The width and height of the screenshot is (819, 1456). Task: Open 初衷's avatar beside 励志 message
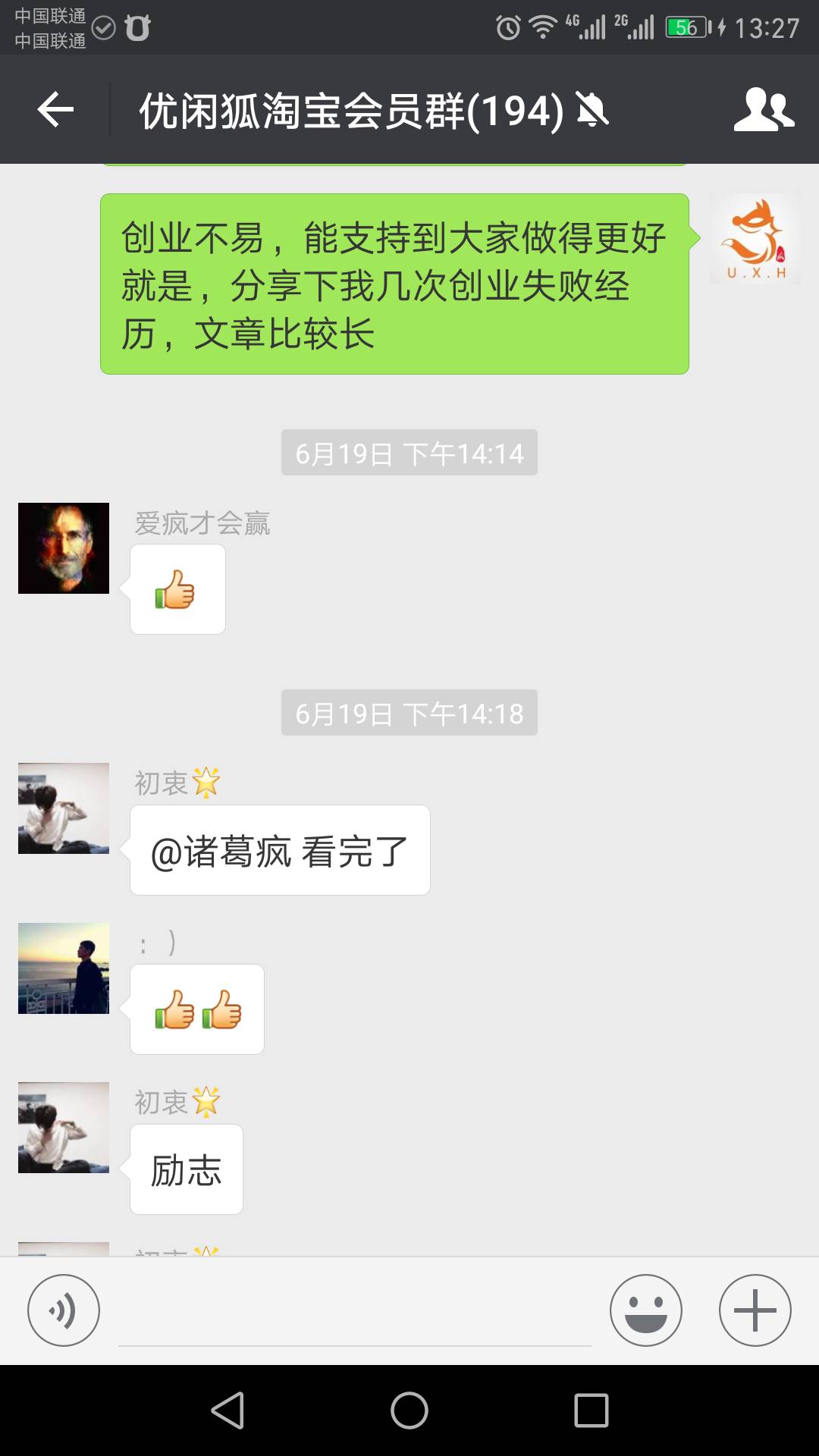pos(64,1128)
